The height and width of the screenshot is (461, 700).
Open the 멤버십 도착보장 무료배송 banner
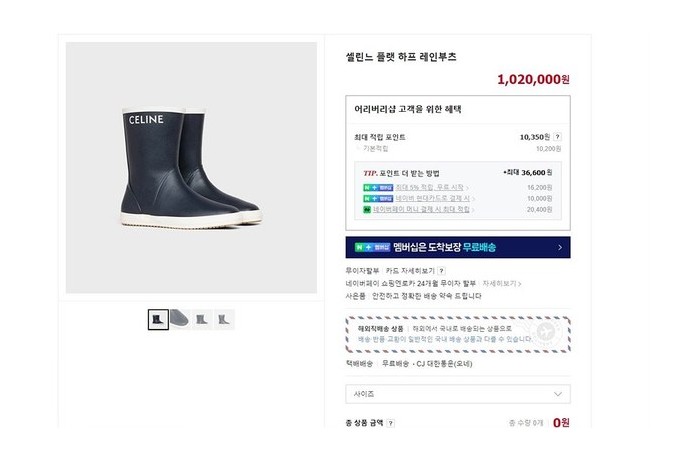pos(458,247)
